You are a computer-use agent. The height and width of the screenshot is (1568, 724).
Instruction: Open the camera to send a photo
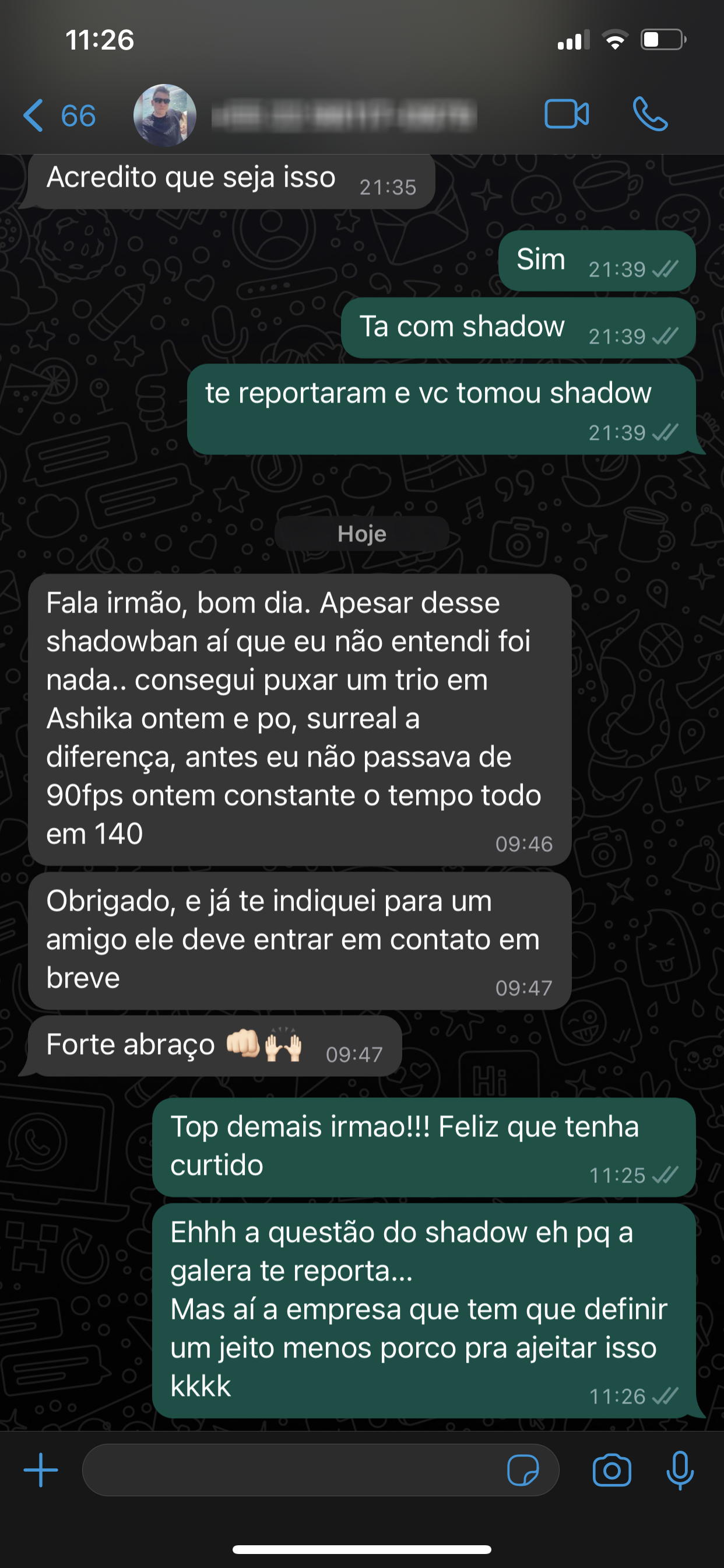click(x=613, y=1470)
